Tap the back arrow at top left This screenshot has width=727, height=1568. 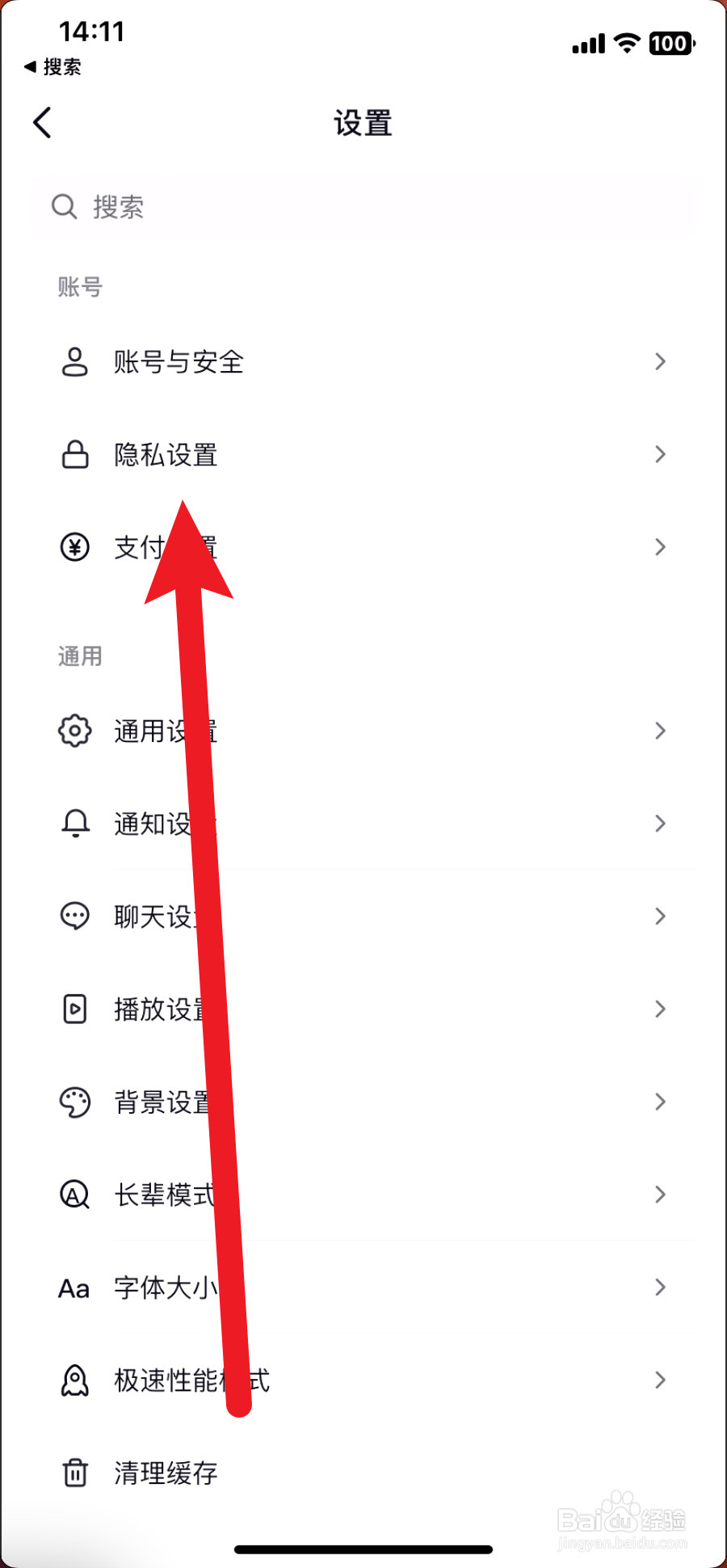[41, 122]
